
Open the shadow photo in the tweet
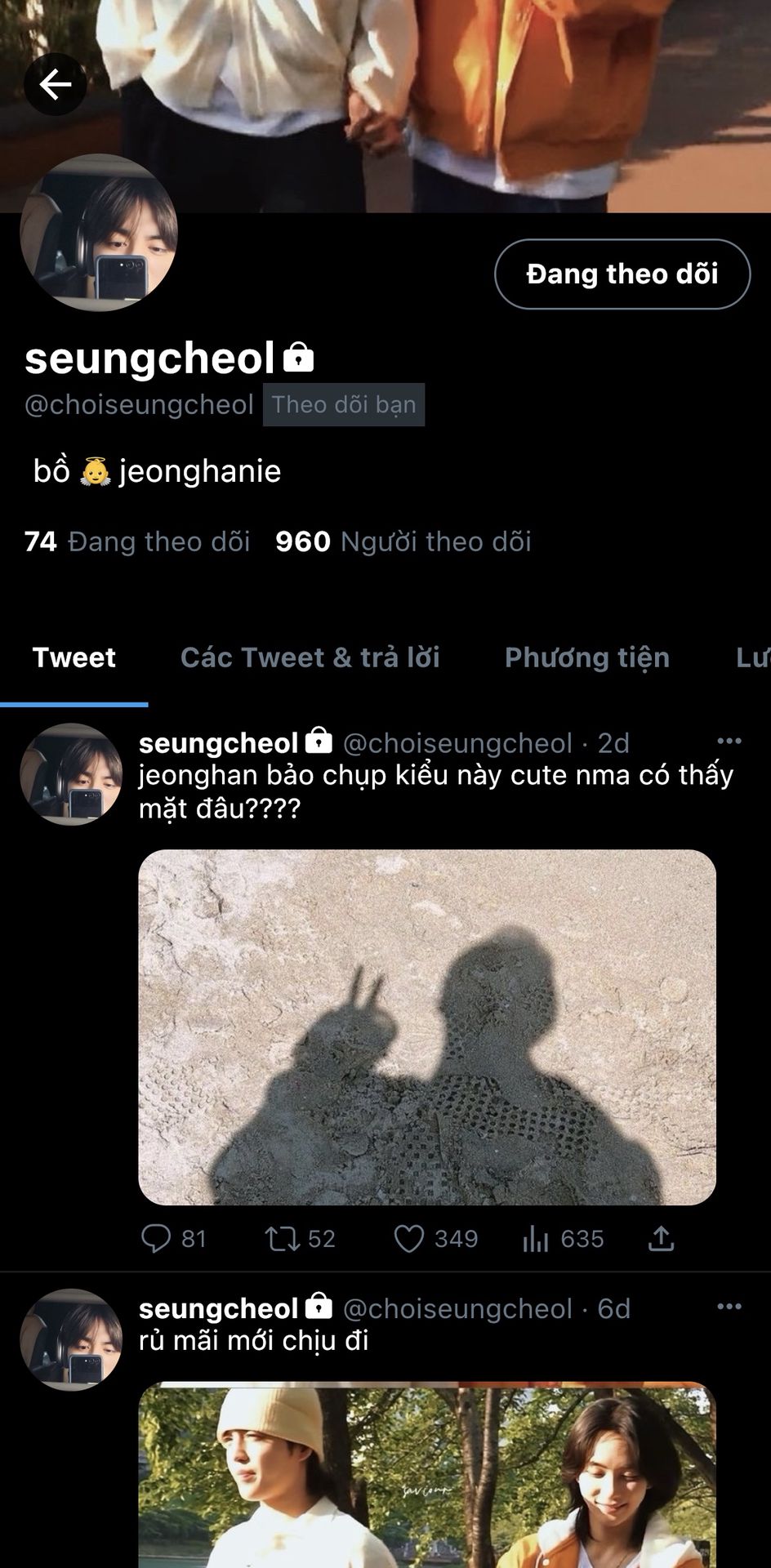pos(427,1027)
